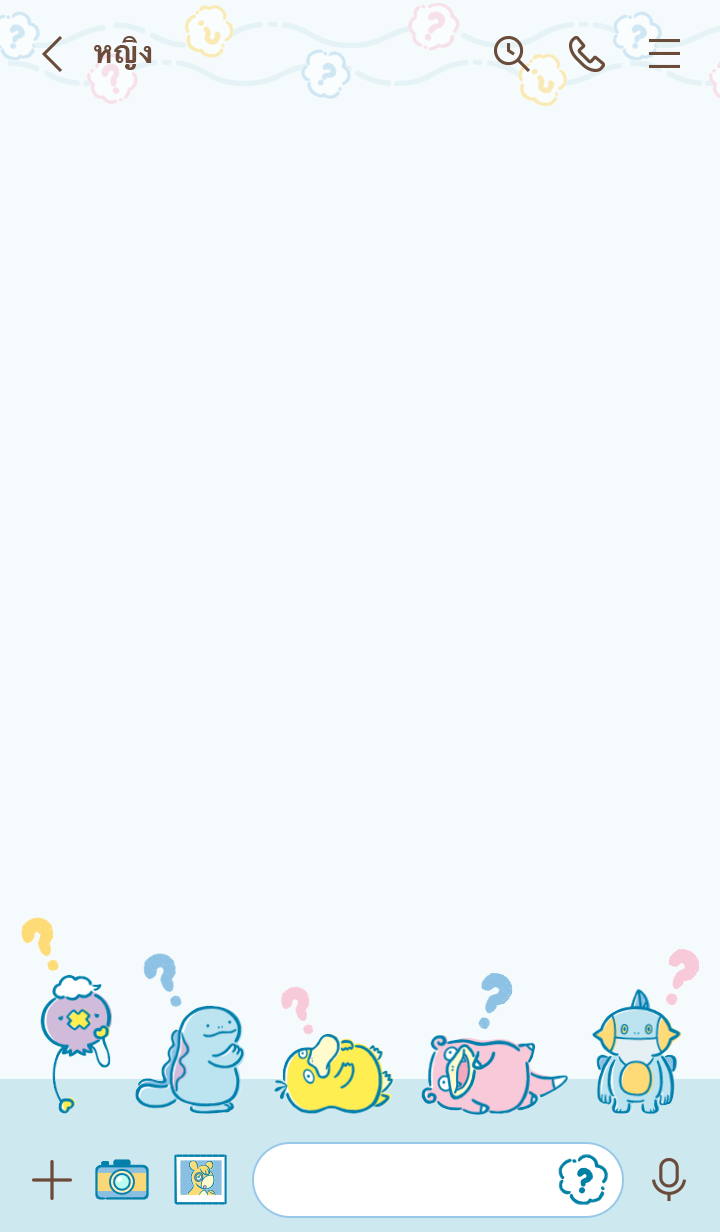720x1232 pixels.
Task: Go back from the chat with หญิง
Action: click(x=52, y=54)
